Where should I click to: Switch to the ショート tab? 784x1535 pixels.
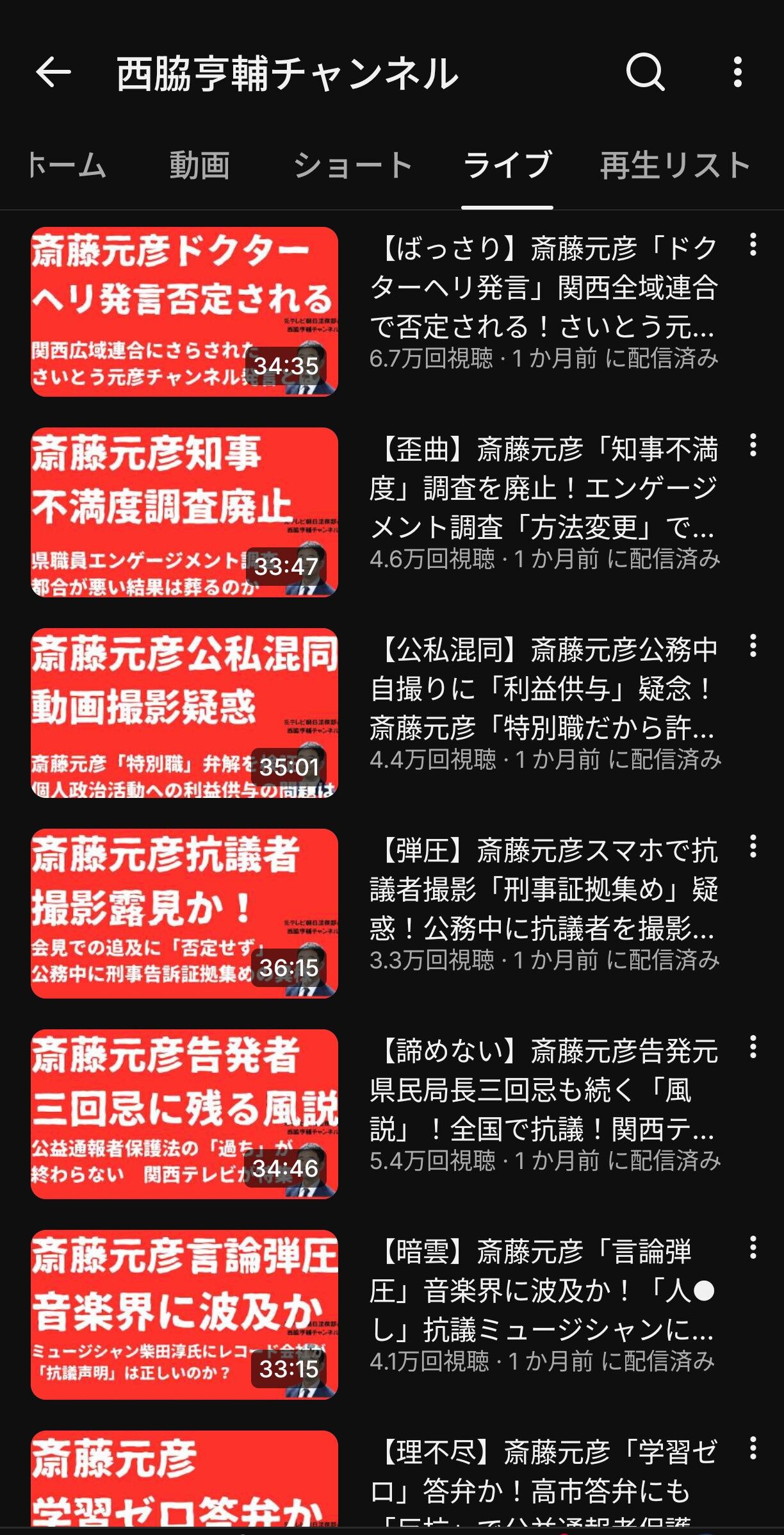352,165
